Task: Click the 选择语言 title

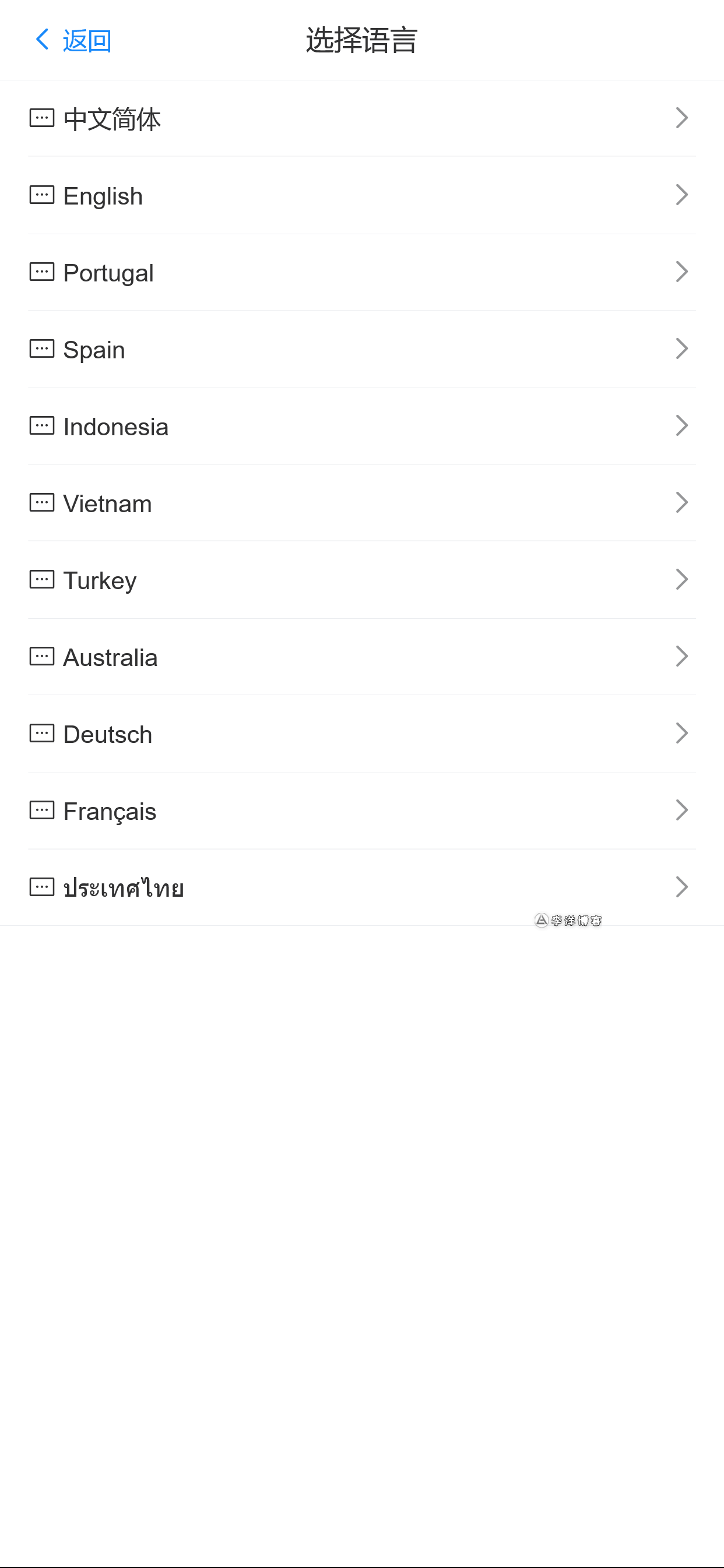Action: (x=361, y=39)
